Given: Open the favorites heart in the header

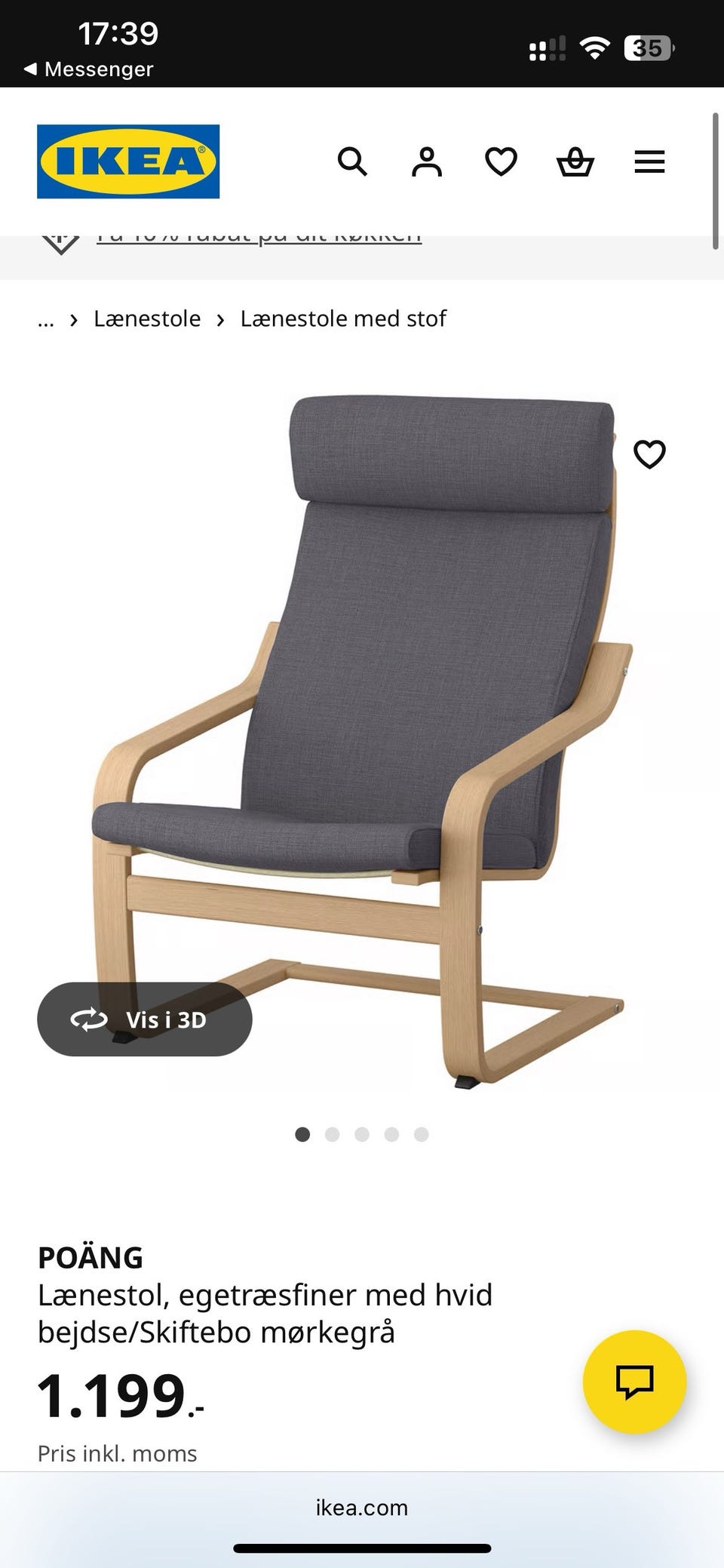Looking at the screenshot, I should click(x=501, y=161).
